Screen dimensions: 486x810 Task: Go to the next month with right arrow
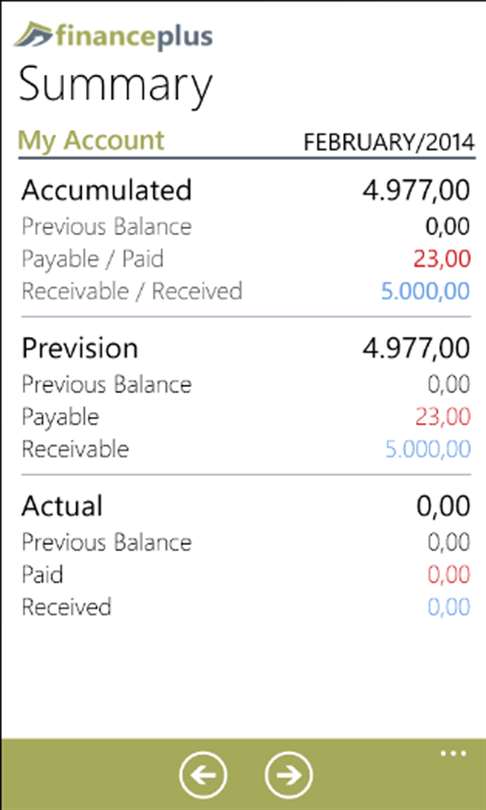click(289, 775)
